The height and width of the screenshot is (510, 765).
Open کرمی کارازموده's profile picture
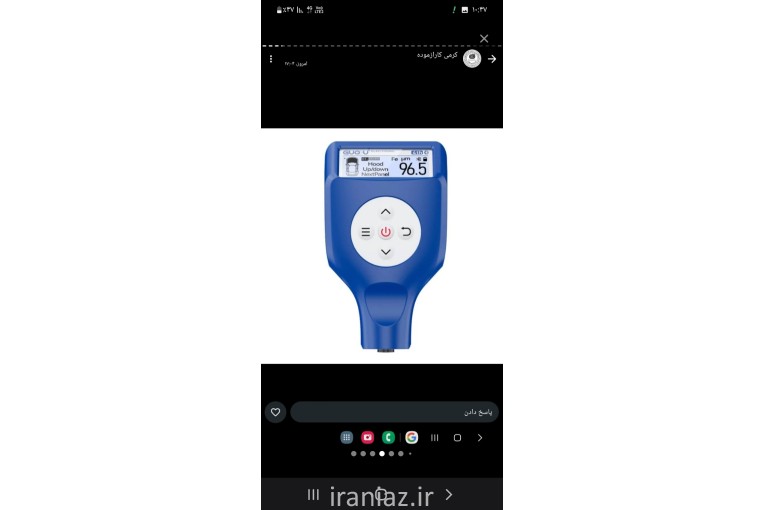pos(472,59)
